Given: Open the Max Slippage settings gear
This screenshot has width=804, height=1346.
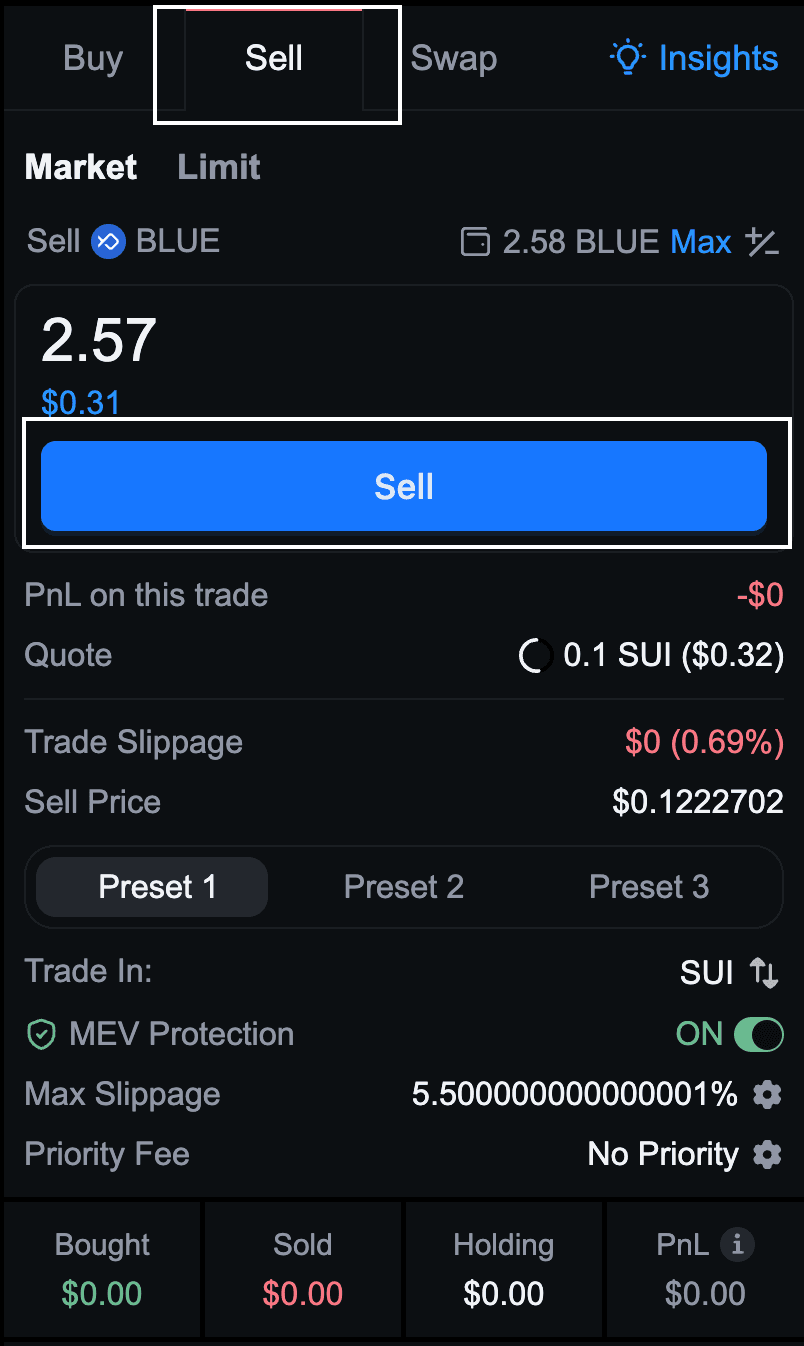Looking at the screenshot, I should [x=767, y=1094].
